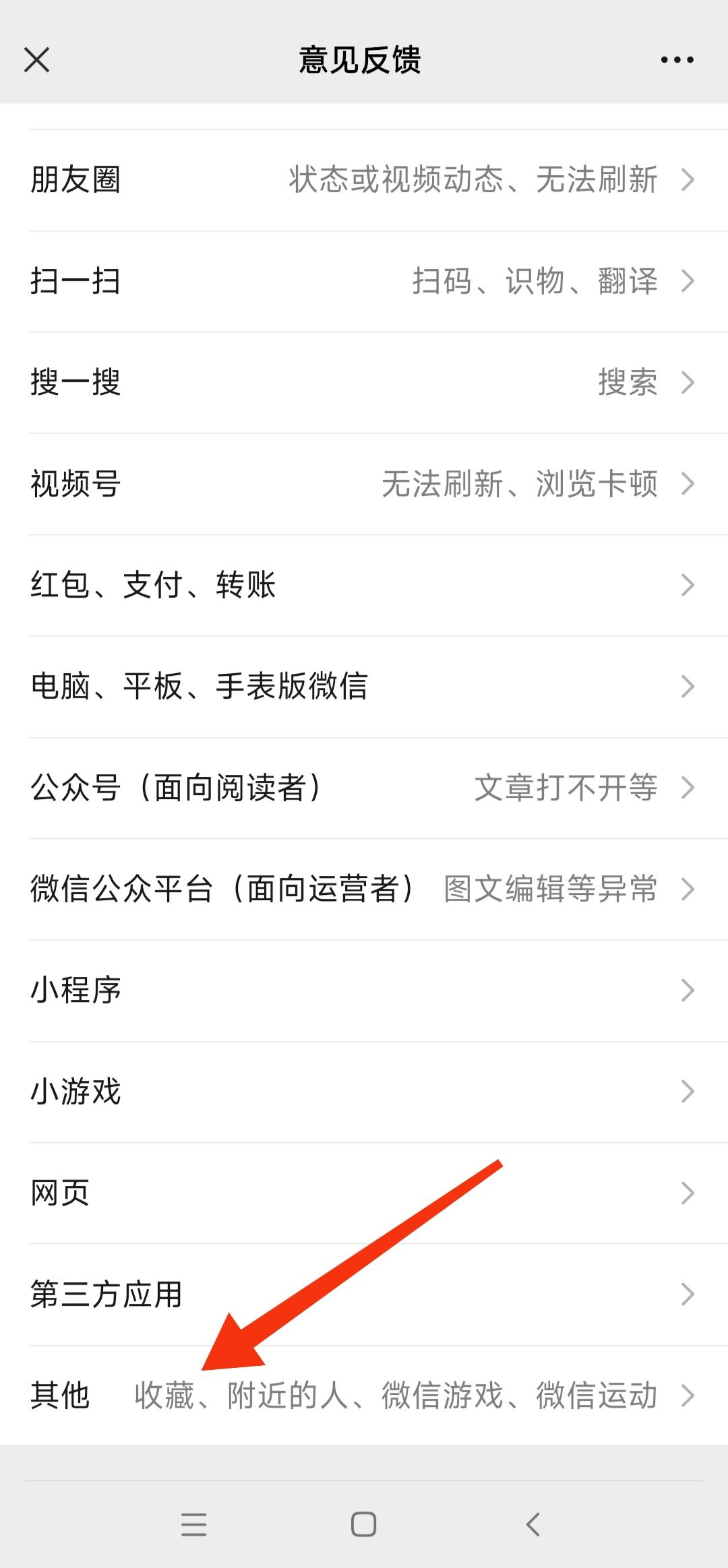
Task: Choose the 小游戏 feedback row
Action: pyautogui.click(x=364, y=1092)
